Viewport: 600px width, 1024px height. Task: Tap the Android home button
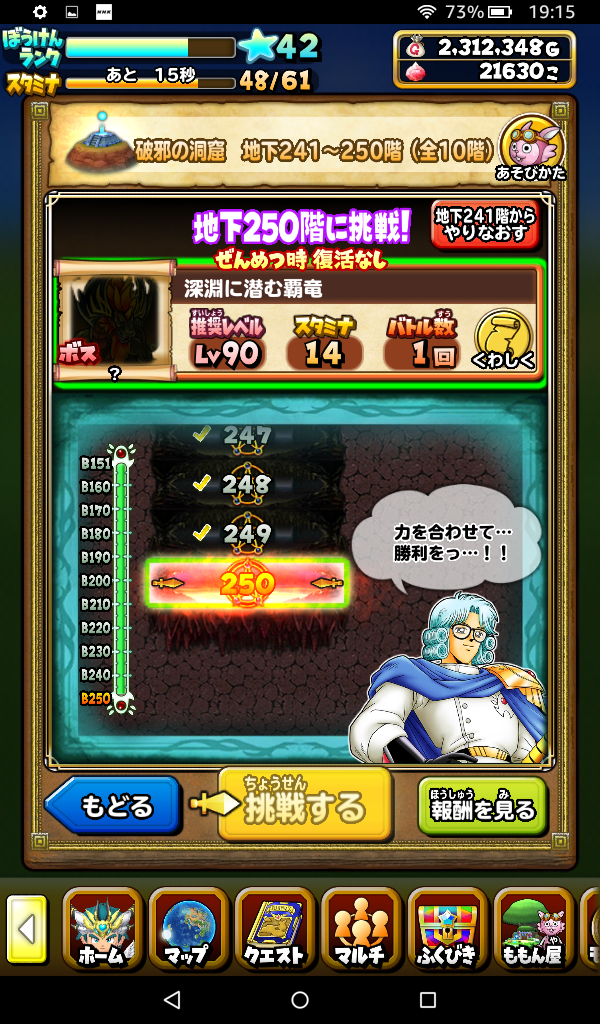(300, 1000)
